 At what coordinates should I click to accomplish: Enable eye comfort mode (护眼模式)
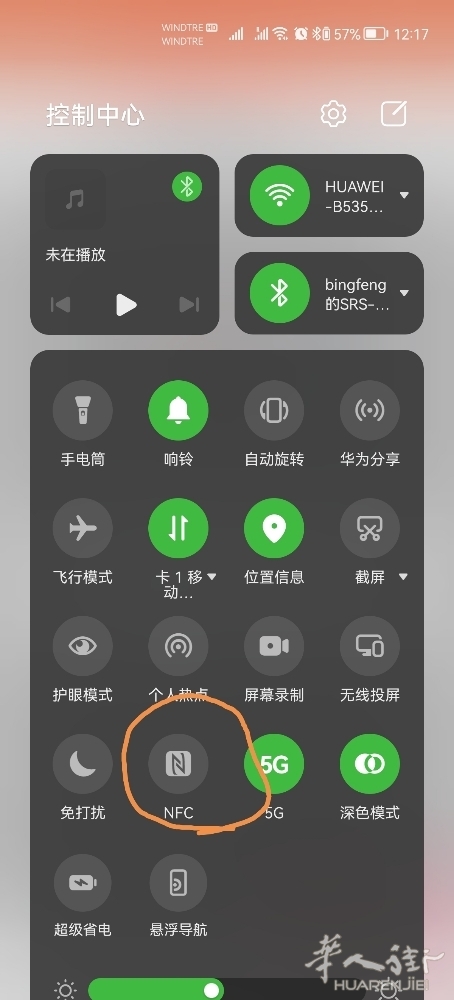tap(83, 646)
